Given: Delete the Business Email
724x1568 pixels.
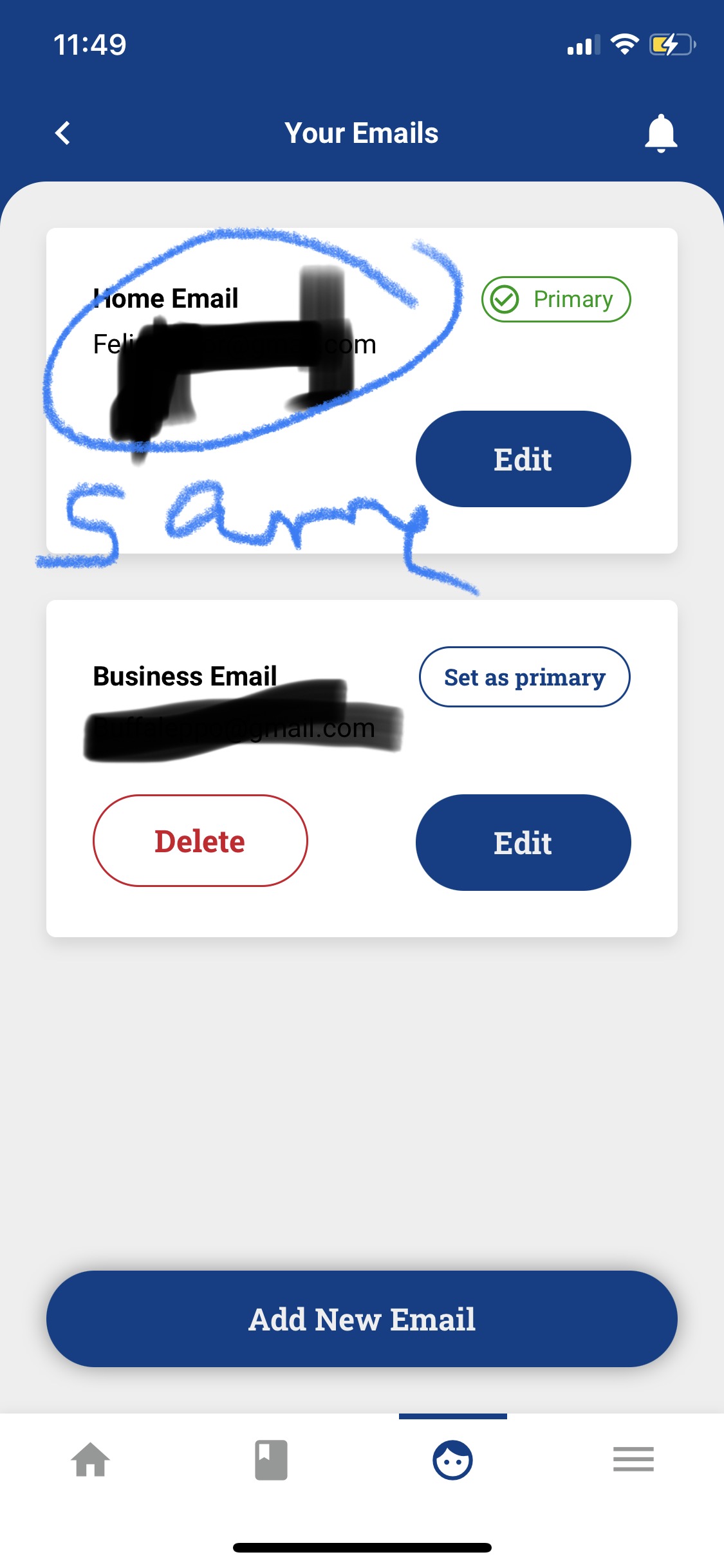Looking at the screenshot, I should point(200,841).
